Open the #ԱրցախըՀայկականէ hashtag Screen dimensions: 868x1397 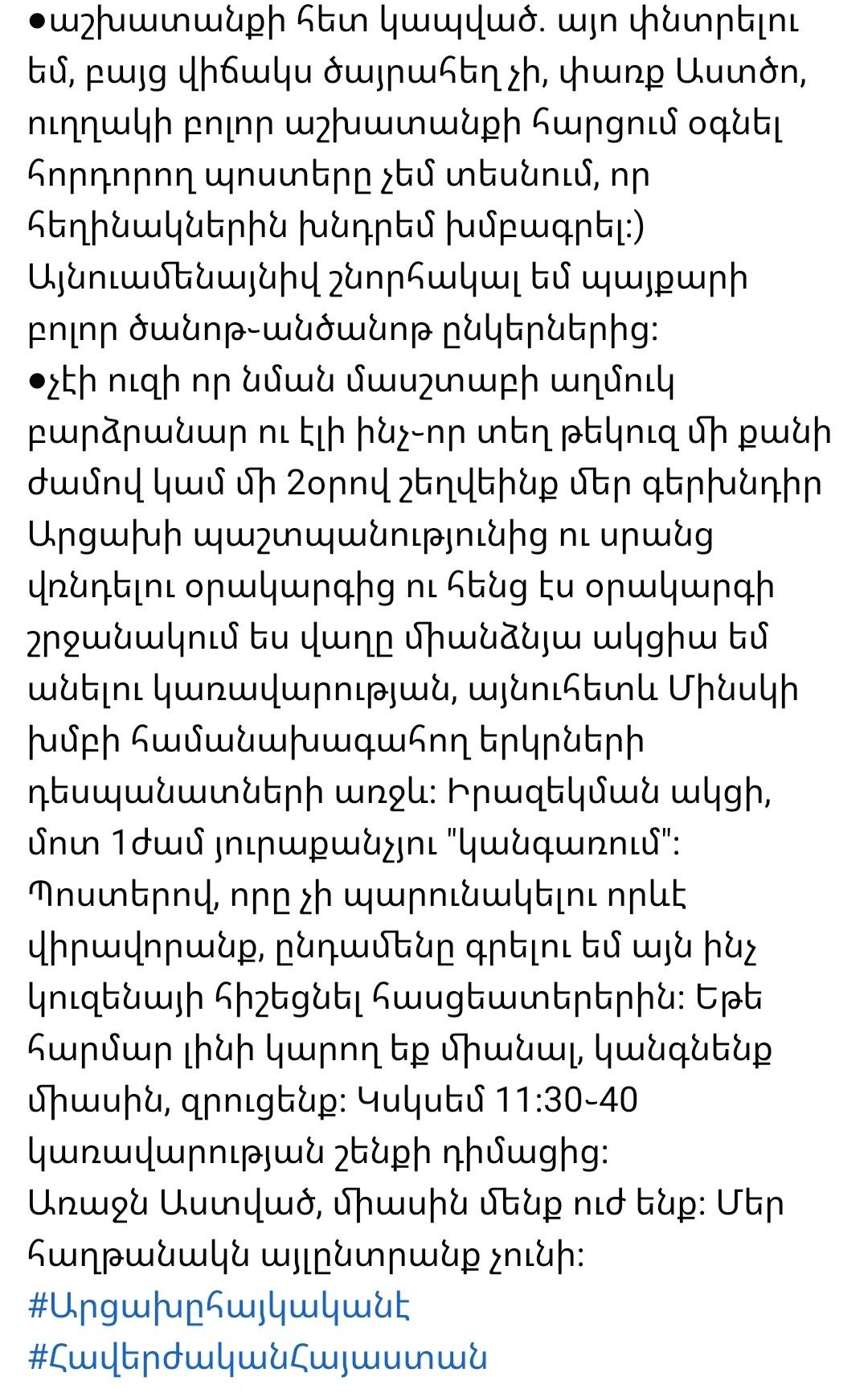click(x=219, y=1306)
